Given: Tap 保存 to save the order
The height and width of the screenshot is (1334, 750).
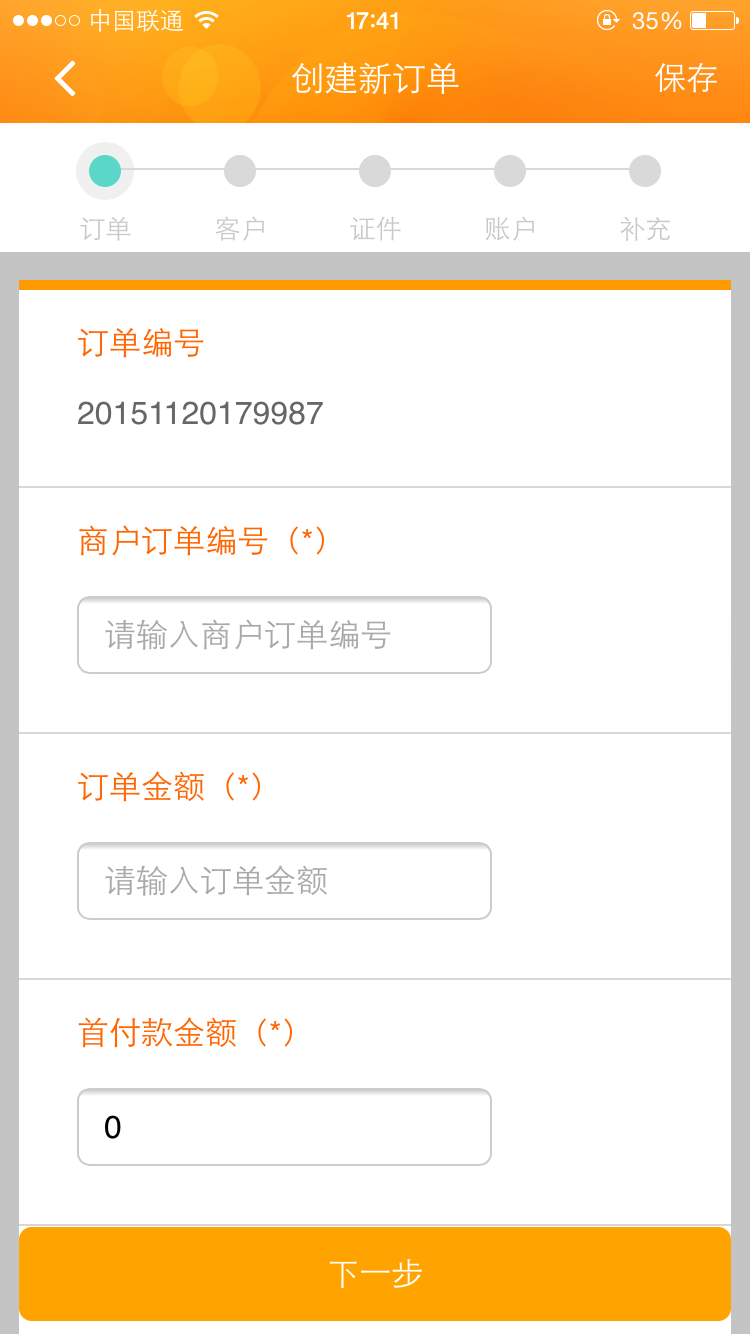Looking at the screenshot, I should coord(686,78).
